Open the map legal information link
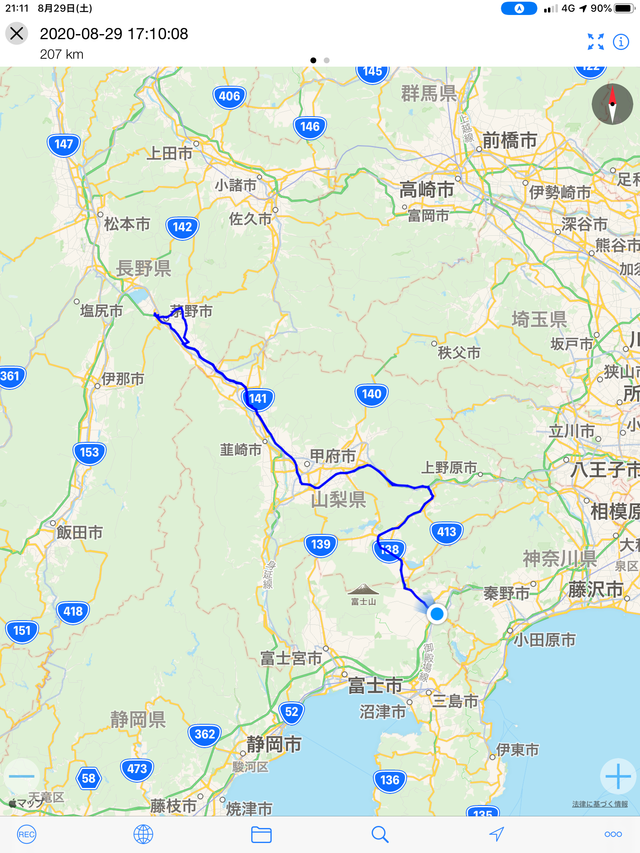The image size is (640, 853). pos(600,804)
